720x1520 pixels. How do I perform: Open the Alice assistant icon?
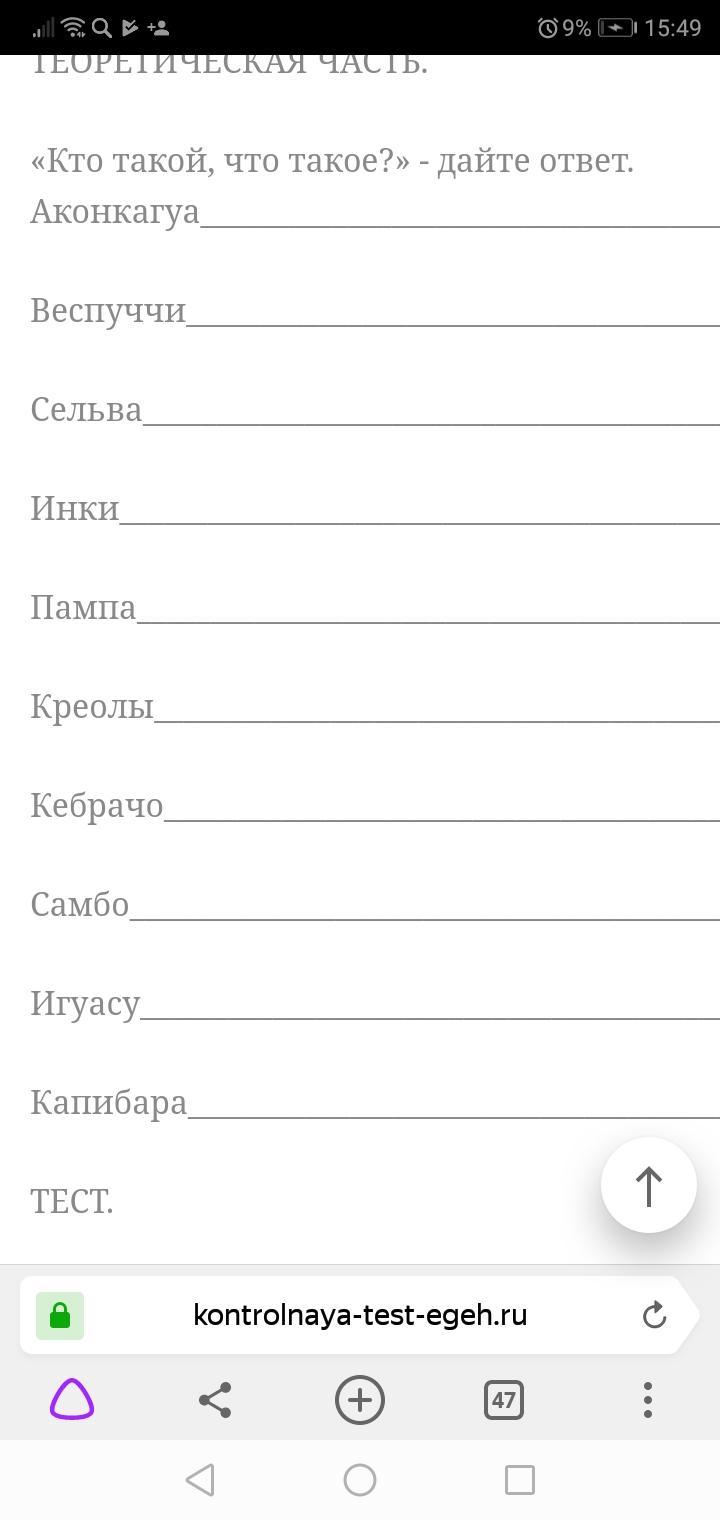coord(72,1400)
